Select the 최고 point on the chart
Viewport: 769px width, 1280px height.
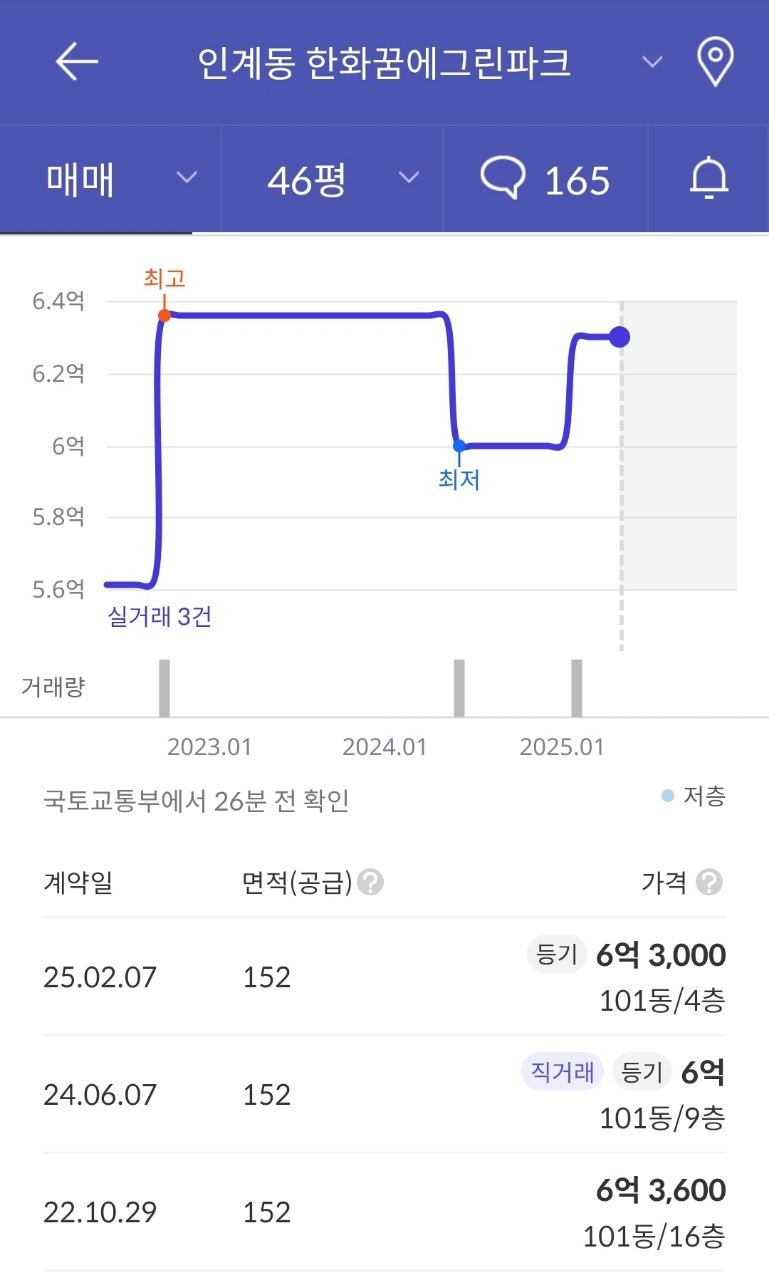pos(164,315)
